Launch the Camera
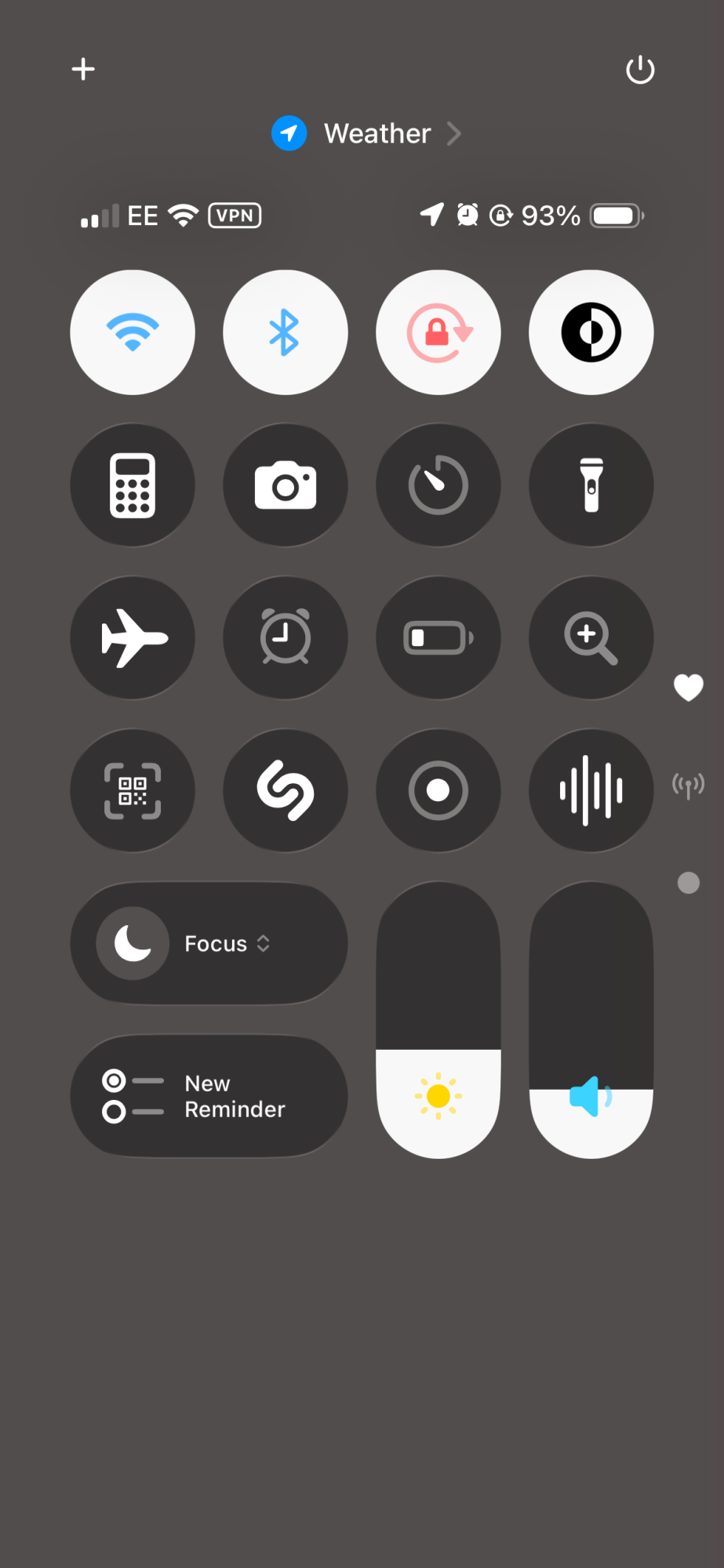Screen dimensions: 724x1568 [286, 485]
